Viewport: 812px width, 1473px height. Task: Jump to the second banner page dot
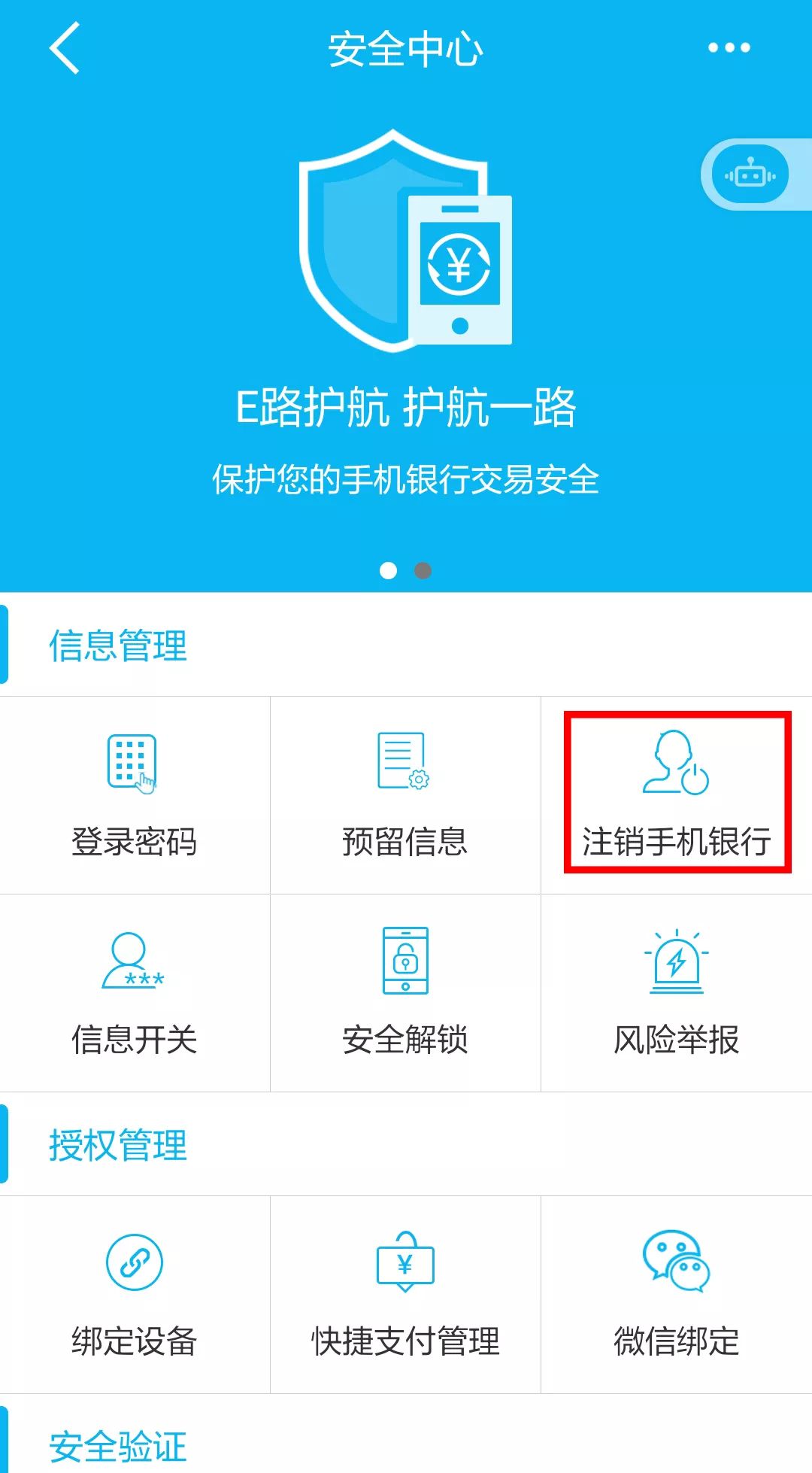click(x=423, y=570)
